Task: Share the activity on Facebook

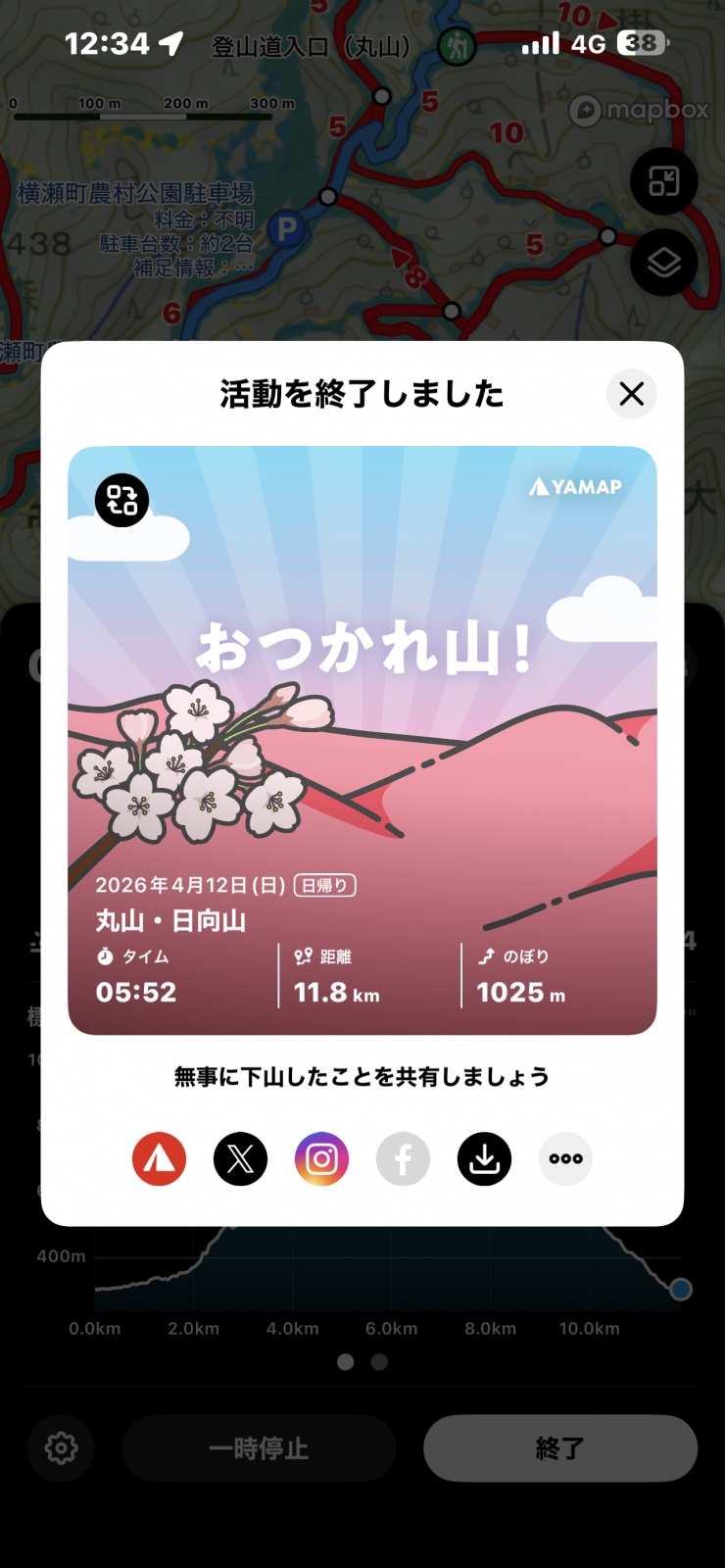Action: click(x=403, y=1159)
